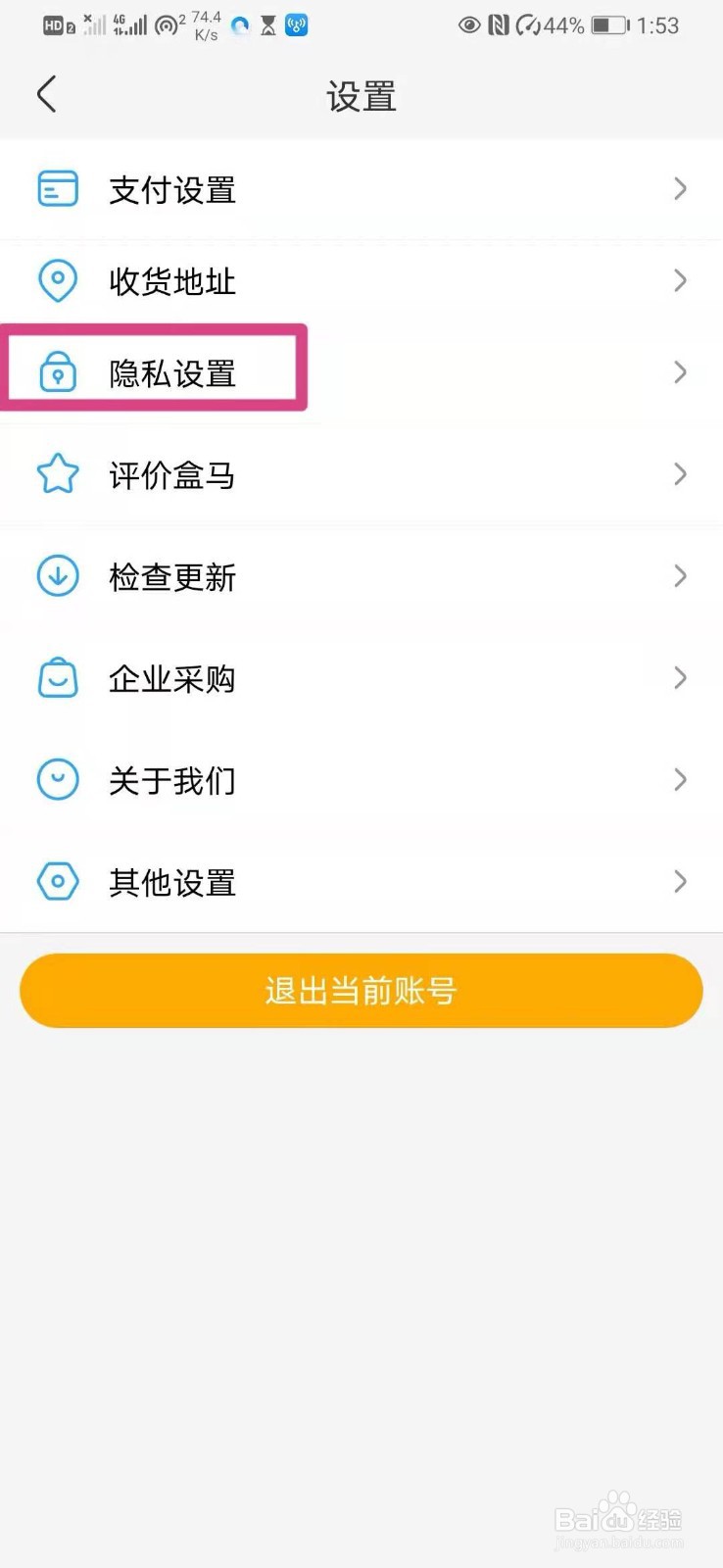Open 收货地址 shipping address
The height and width of the screenshot is (1568, 723).
click(x=361, y=281)
